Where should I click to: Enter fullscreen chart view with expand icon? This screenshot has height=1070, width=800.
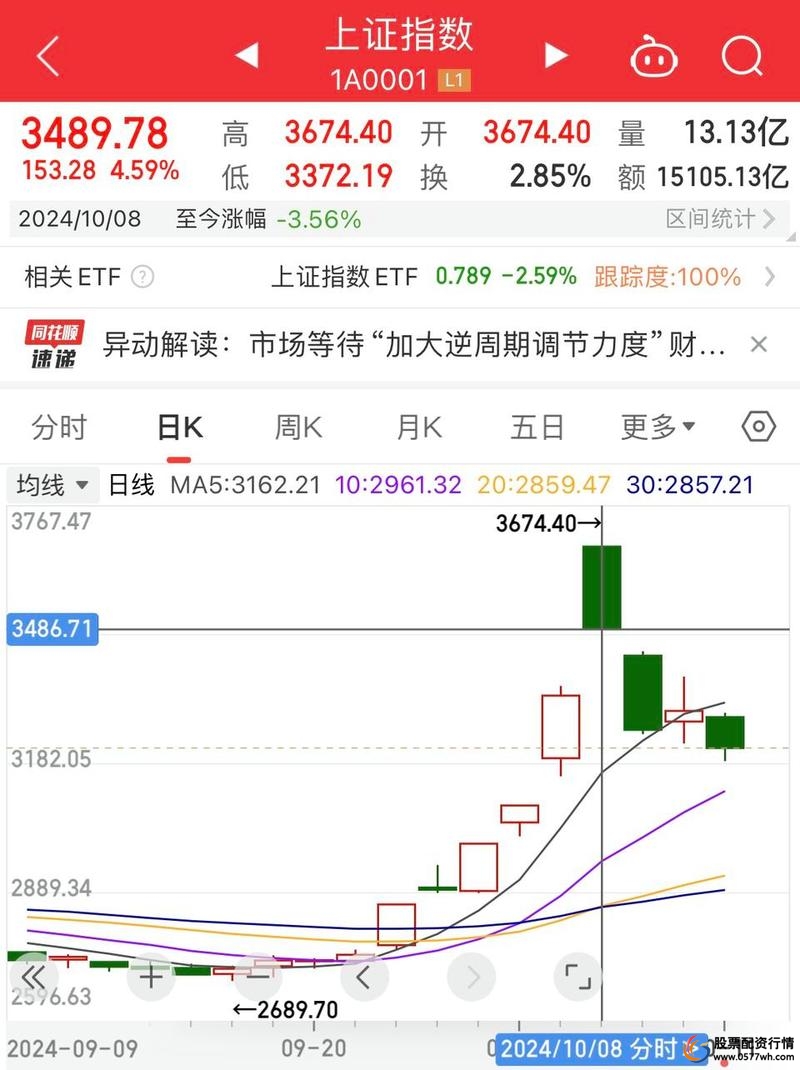point(577,979)
